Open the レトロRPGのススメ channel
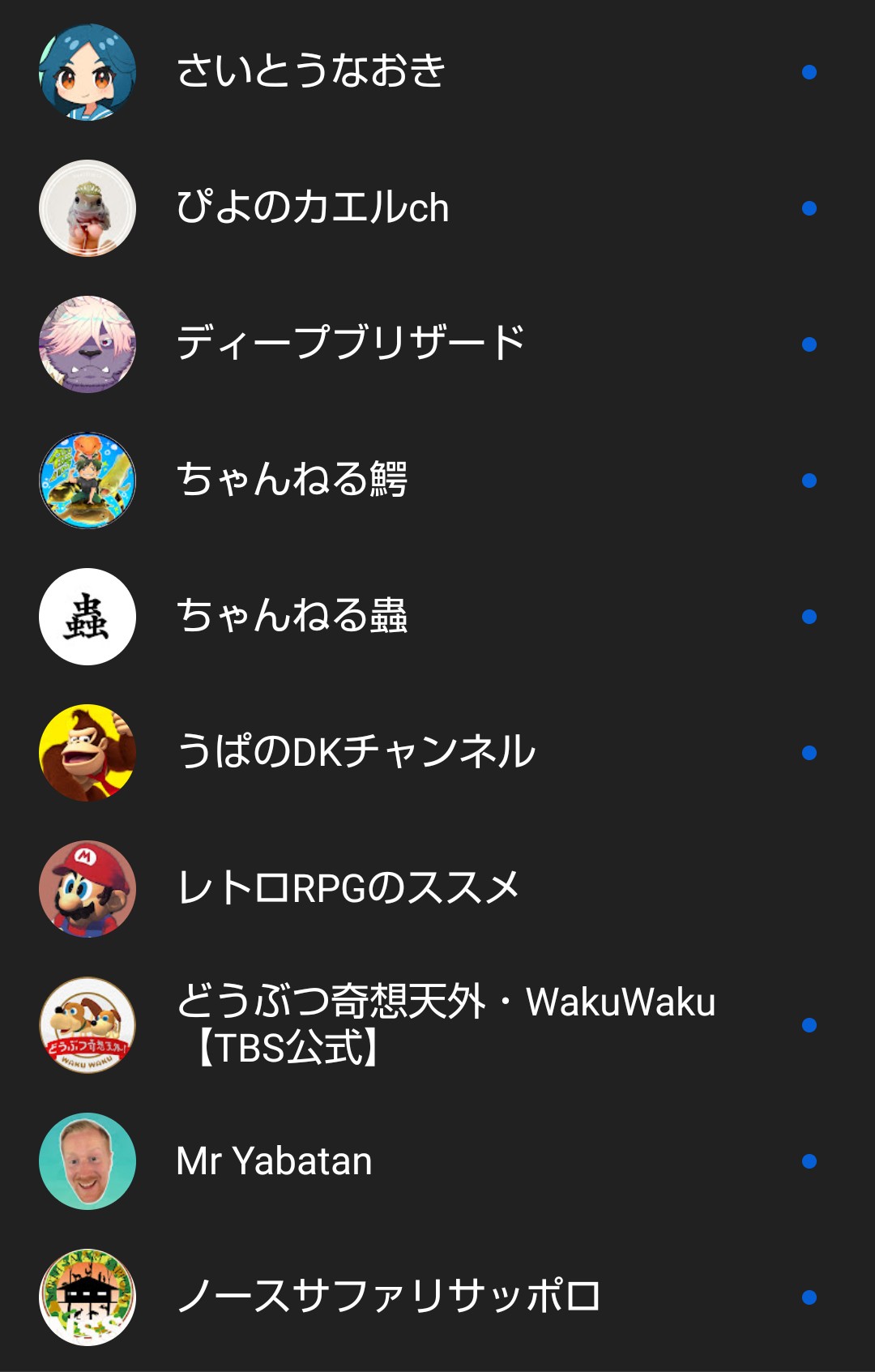Screen dimensions: 875x1372 coord(437,889)
